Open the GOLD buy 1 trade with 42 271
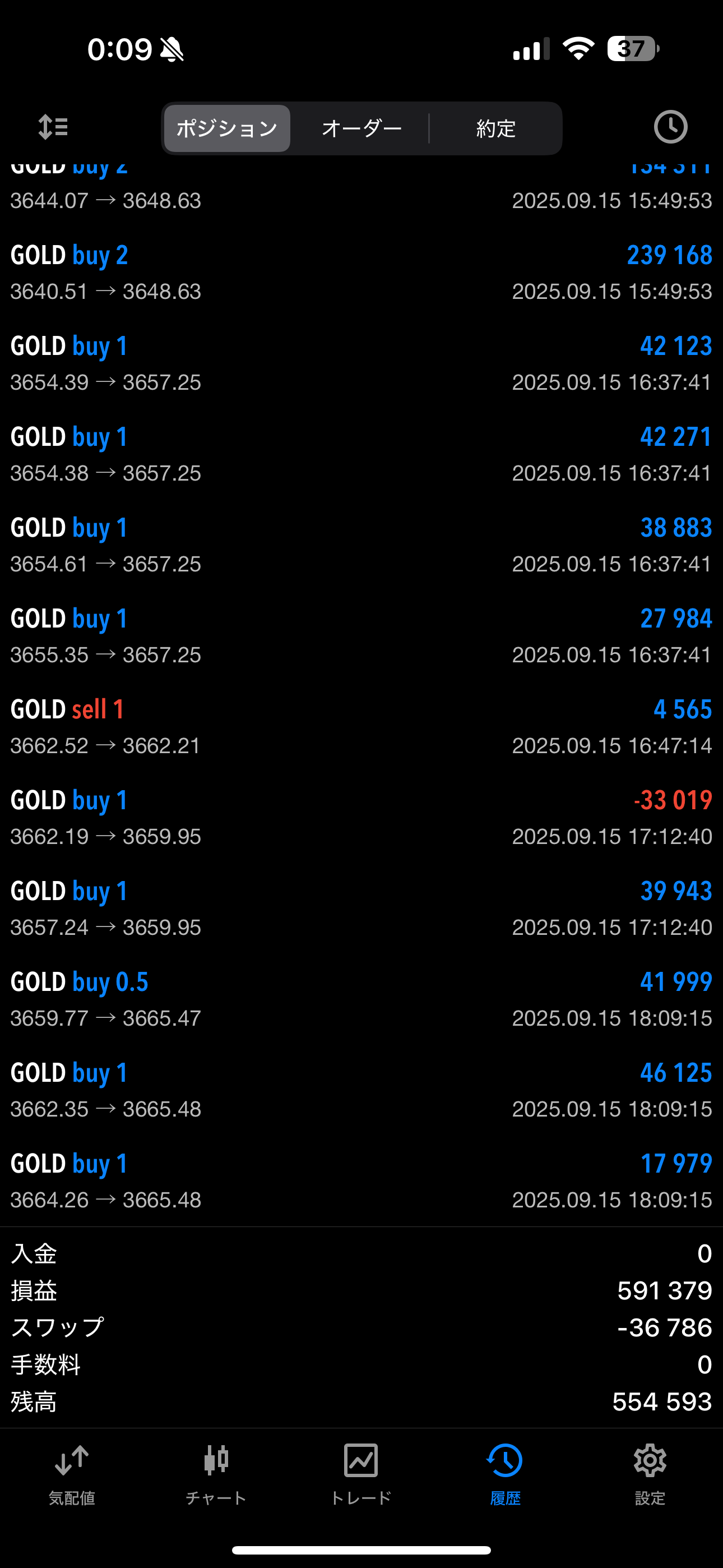Screen dimensions: 723x1568 pos(361,454)
